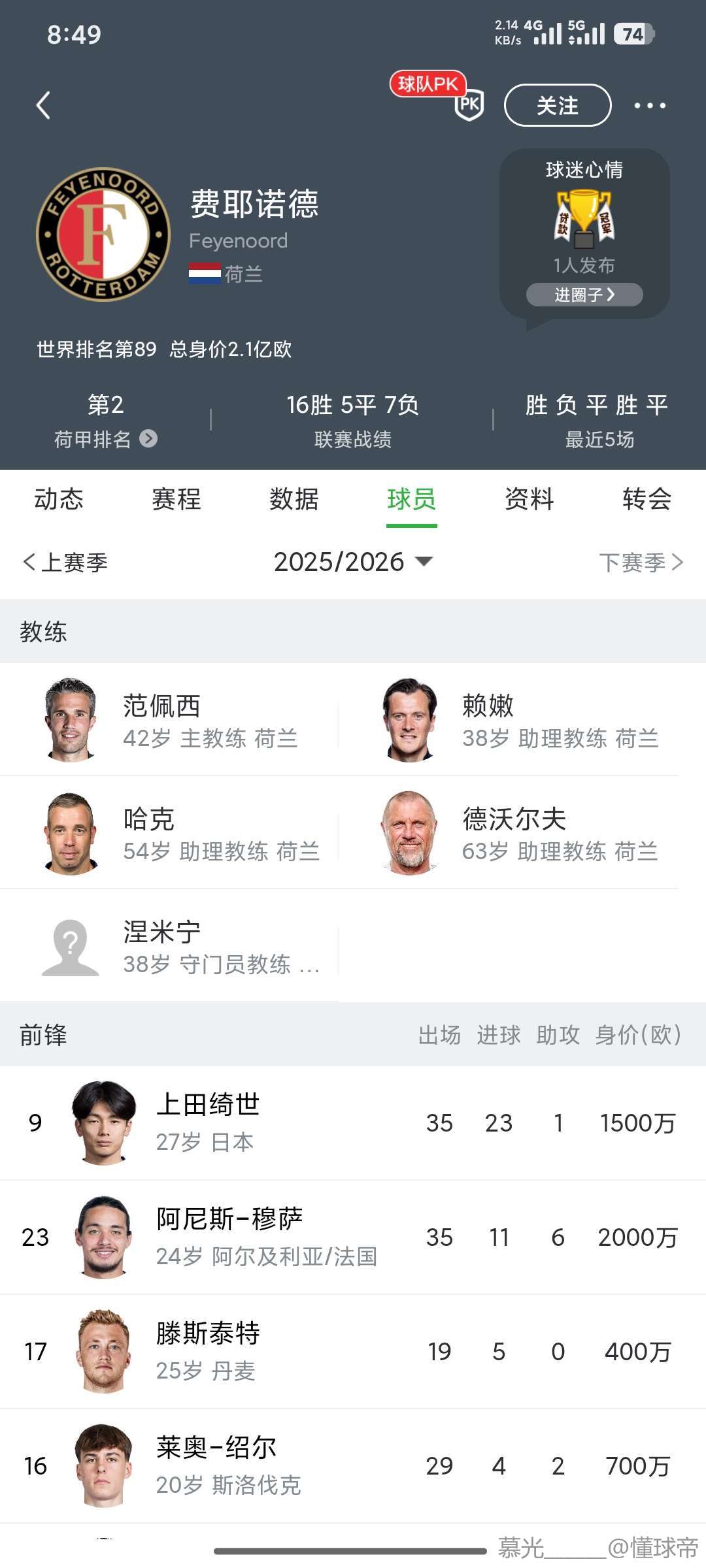Expand the 2025/2026 season dropdown
Viewport: 706px width, 1568px height.
coord(353,562)
